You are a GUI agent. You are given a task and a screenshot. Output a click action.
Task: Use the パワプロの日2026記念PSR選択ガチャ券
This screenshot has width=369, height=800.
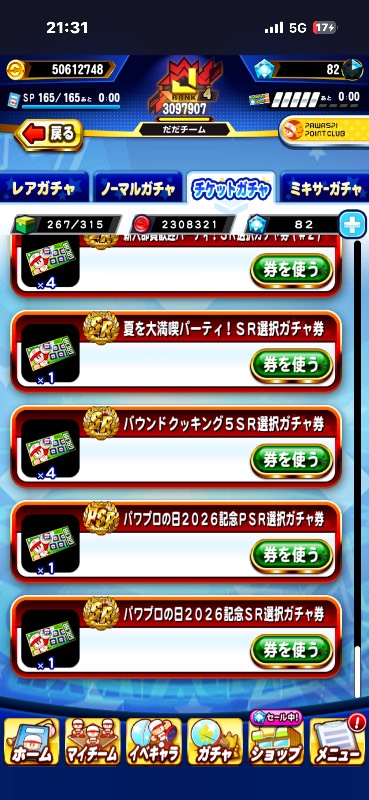(291, 556)
